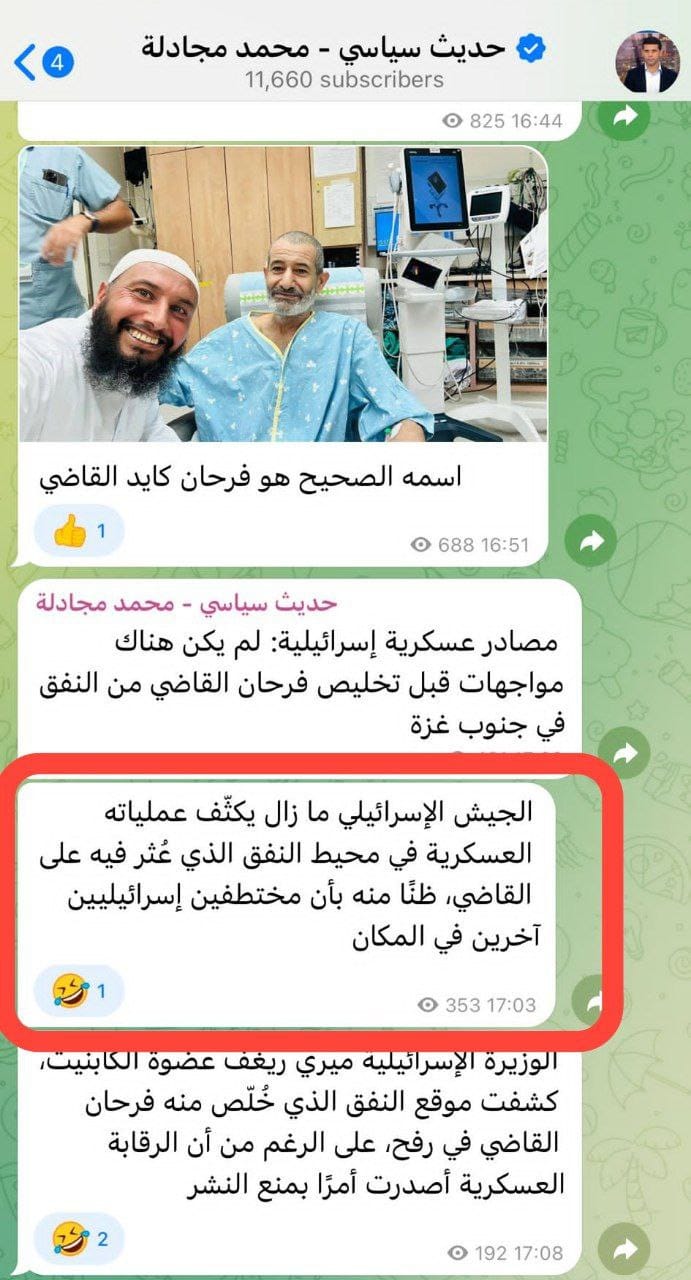Open the forwarded-from channel name link
Image resolution: width=691 pixels, height=1280 pixels.
click(x=186, y=603)
